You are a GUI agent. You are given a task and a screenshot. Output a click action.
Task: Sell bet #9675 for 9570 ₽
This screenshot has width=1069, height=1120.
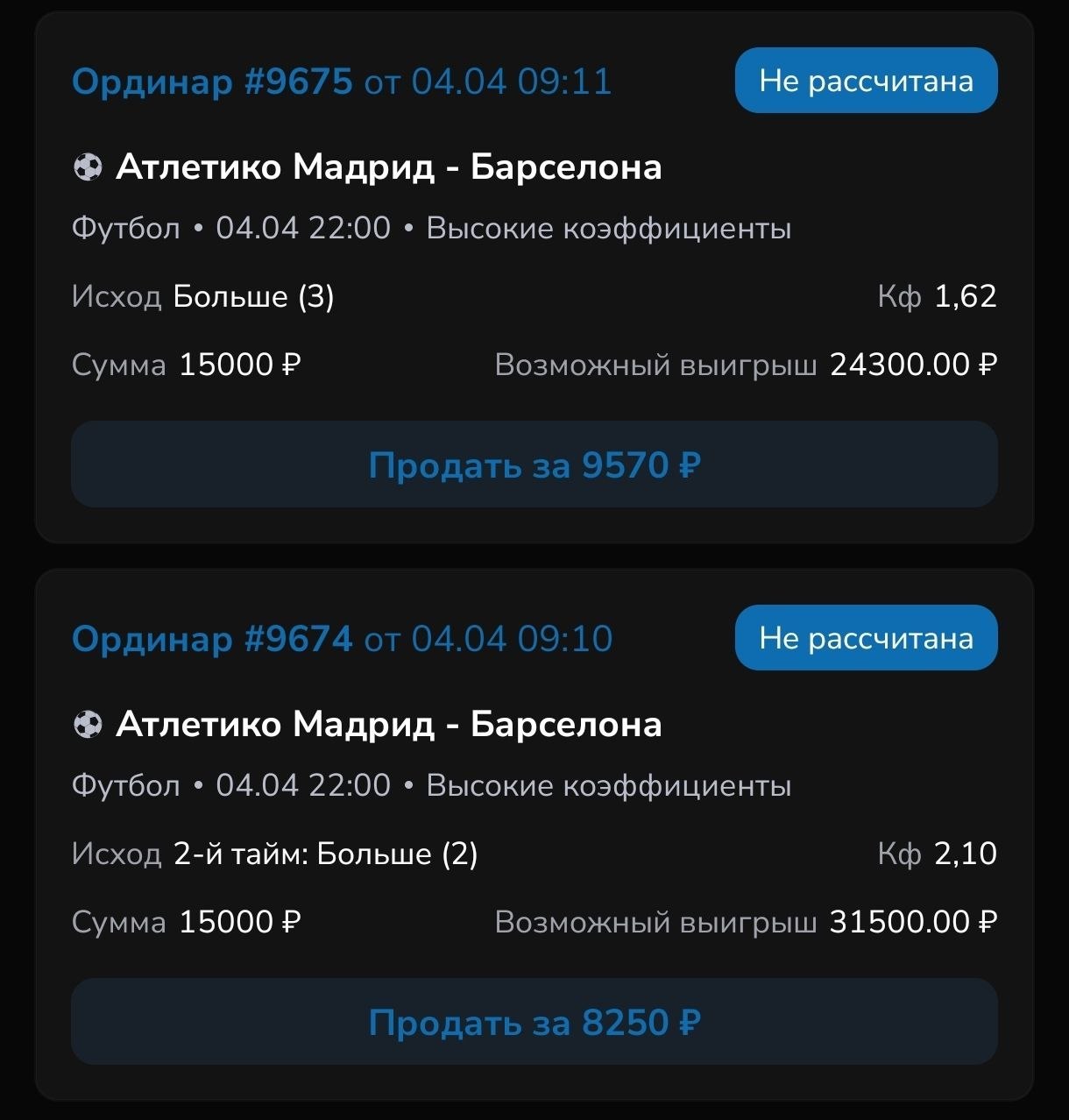534,464
